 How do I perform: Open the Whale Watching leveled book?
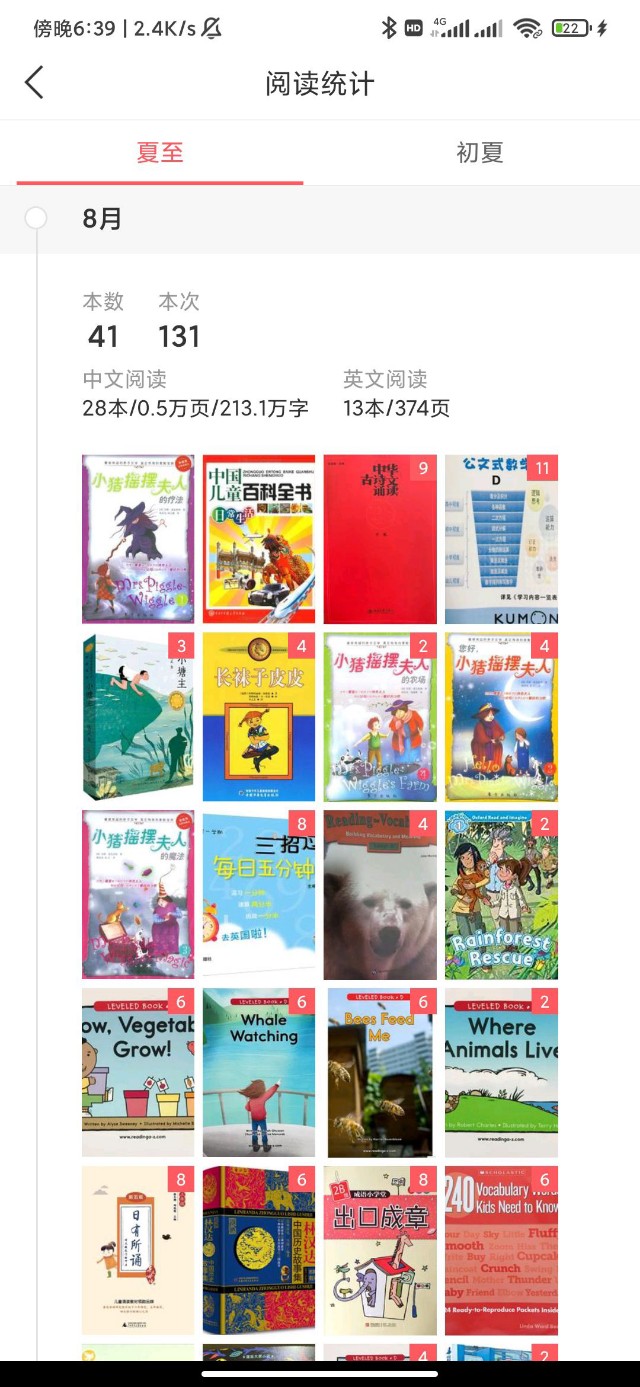[x=259, y=1073]
